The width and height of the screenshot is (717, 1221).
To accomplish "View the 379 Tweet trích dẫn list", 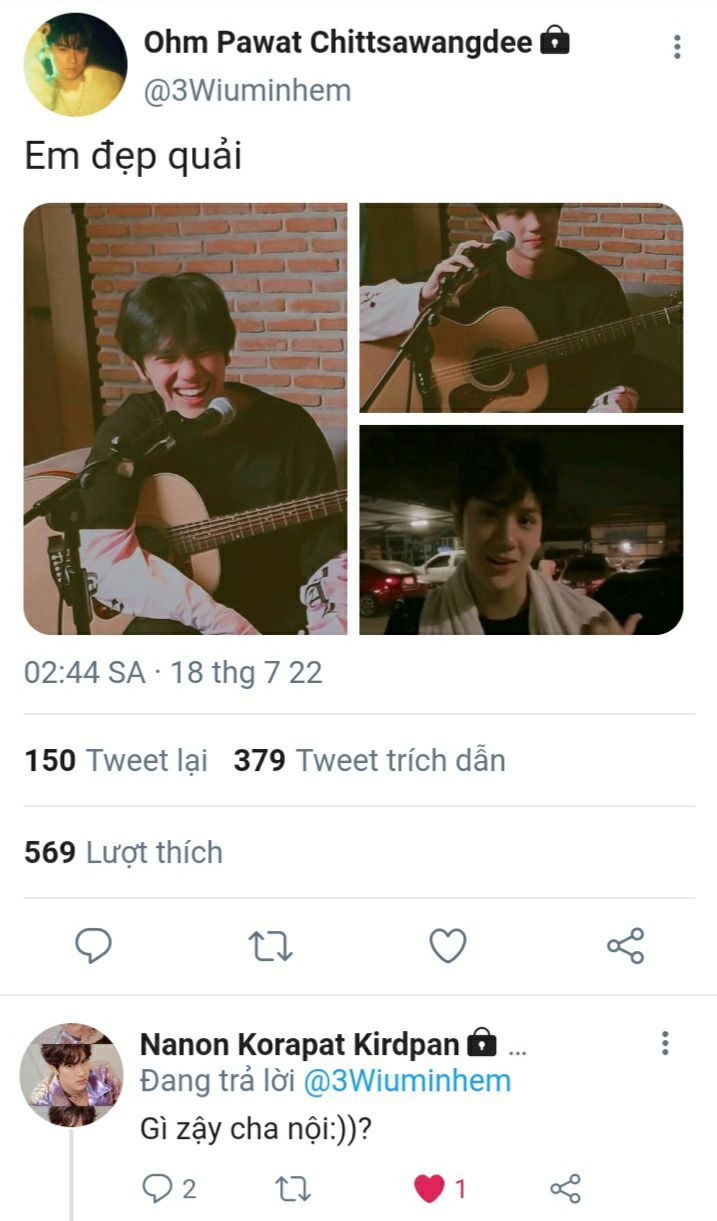I will tap(369, 761).
